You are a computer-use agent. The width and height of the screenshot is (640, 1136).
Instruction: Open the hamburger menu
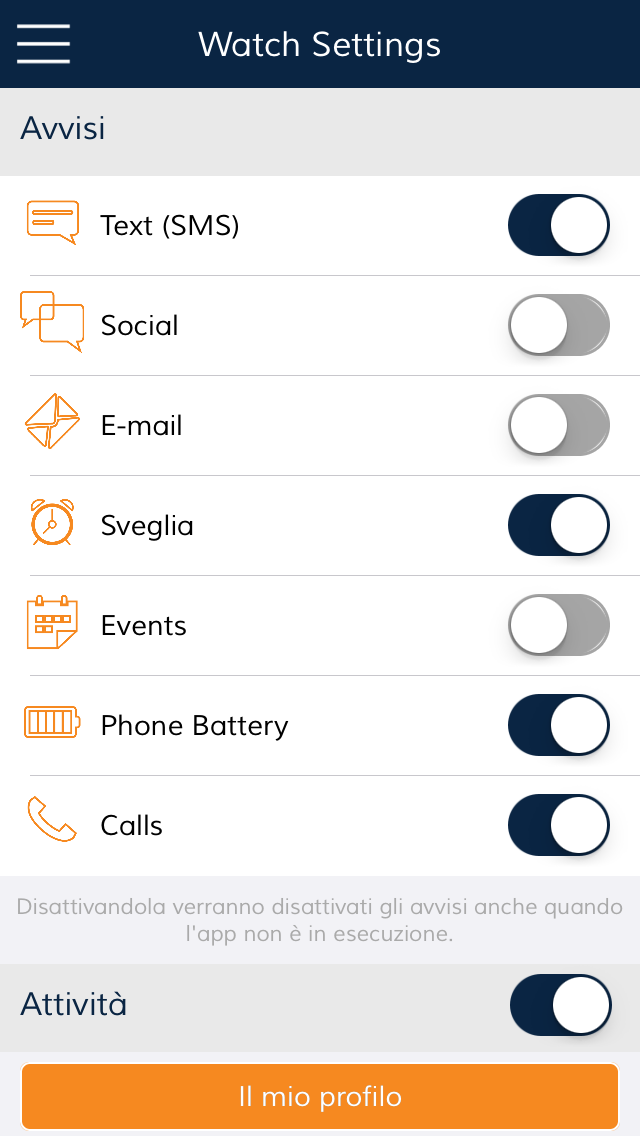click(43, 44)
